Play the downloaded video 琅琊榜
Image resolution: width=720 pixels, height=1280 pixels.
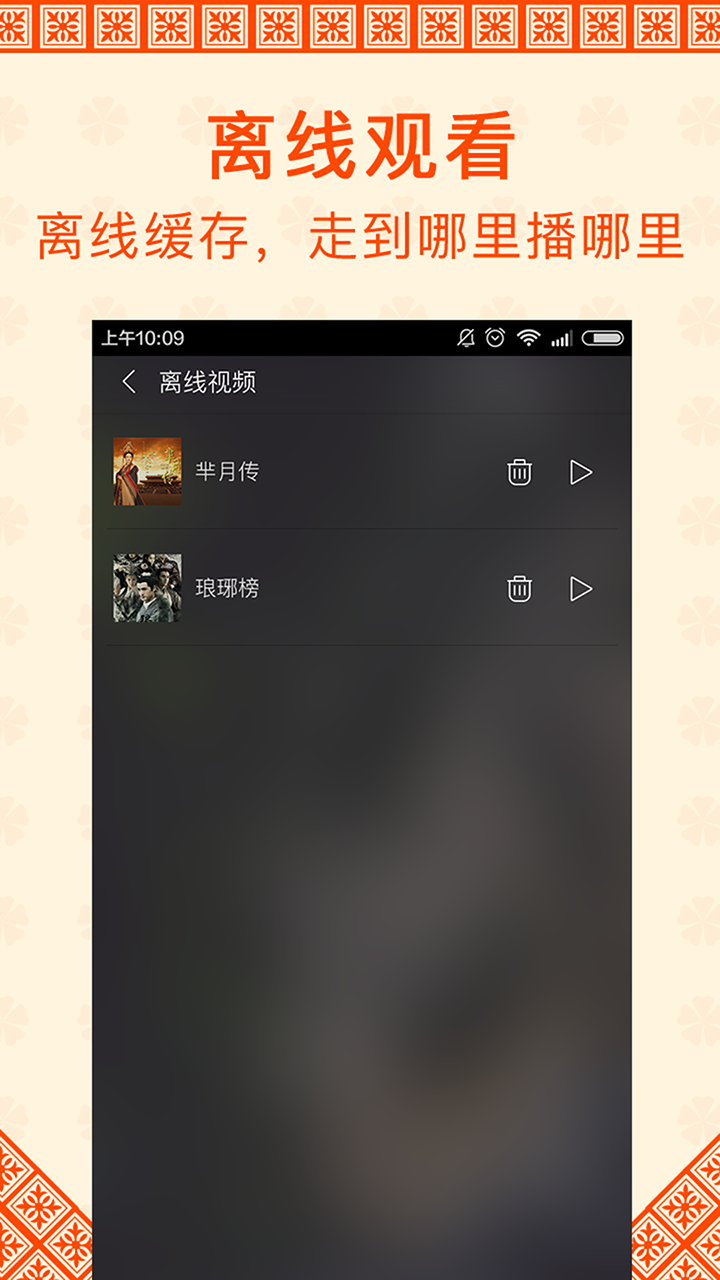(578, 590)
